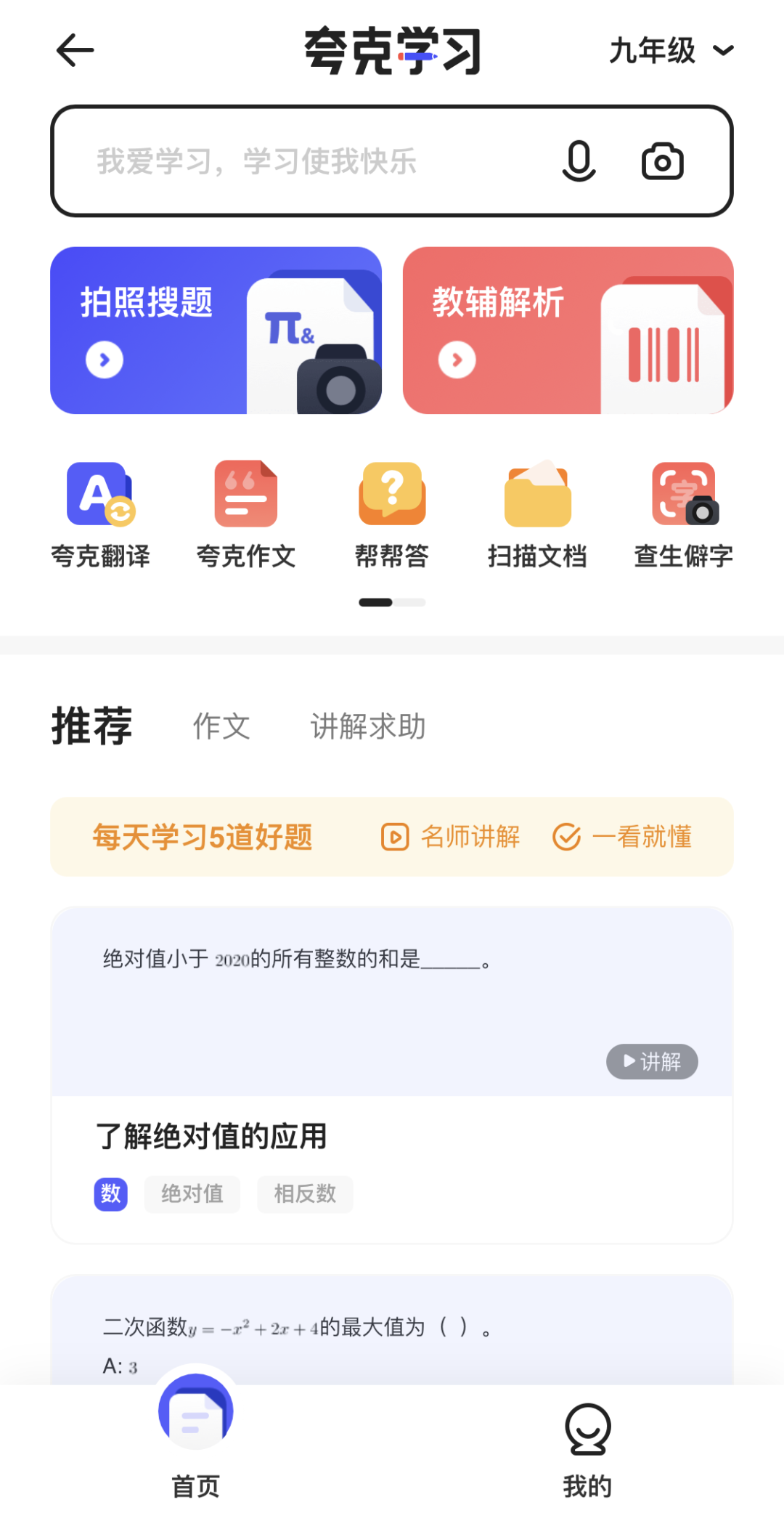
Task: Open camera search in the search box
Action: click(662, 161)
